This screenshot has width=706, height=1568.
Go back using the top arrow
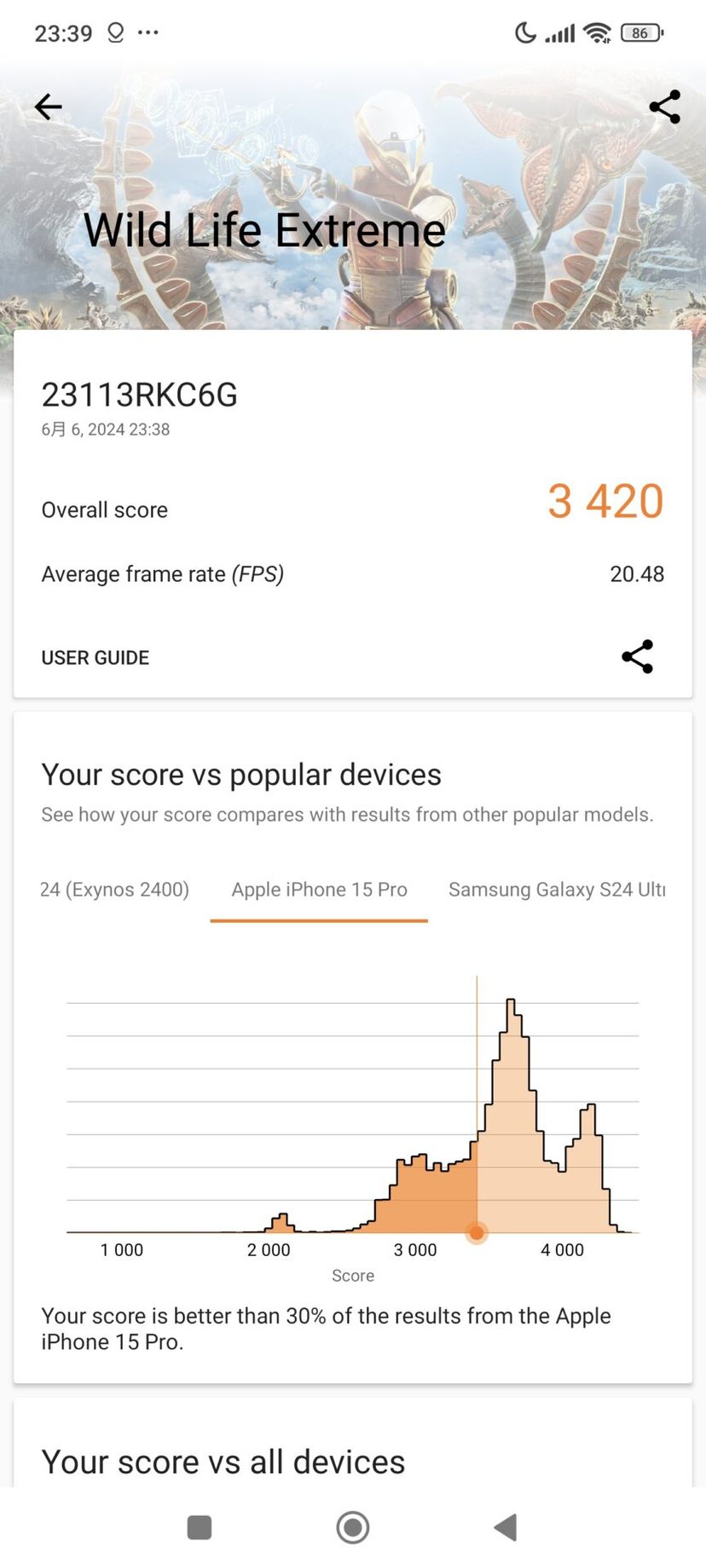click(49, 107)
